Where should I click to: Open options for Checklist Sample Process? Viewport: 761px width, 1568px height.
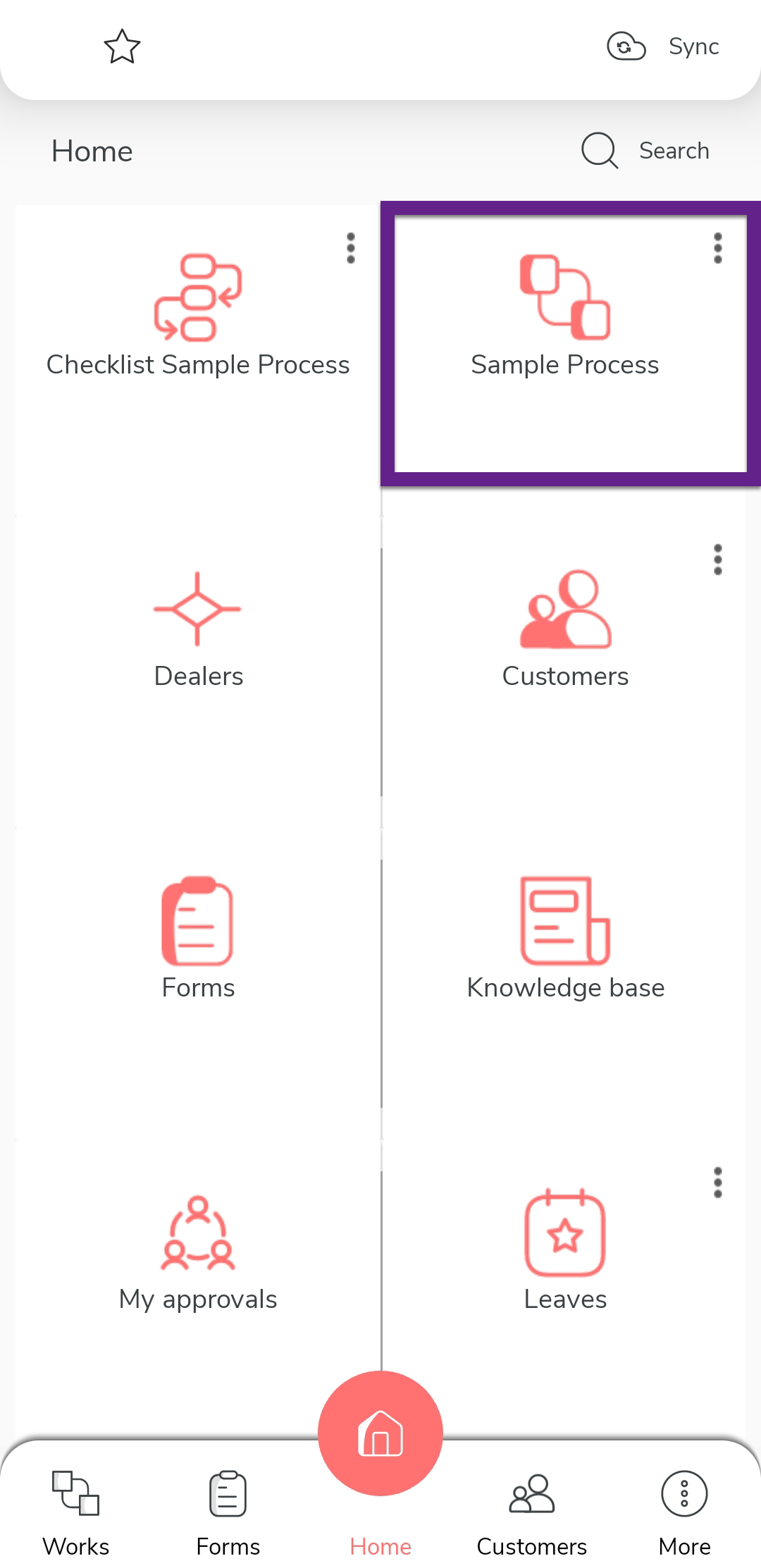pyautogui.click(x=351, y=248)
